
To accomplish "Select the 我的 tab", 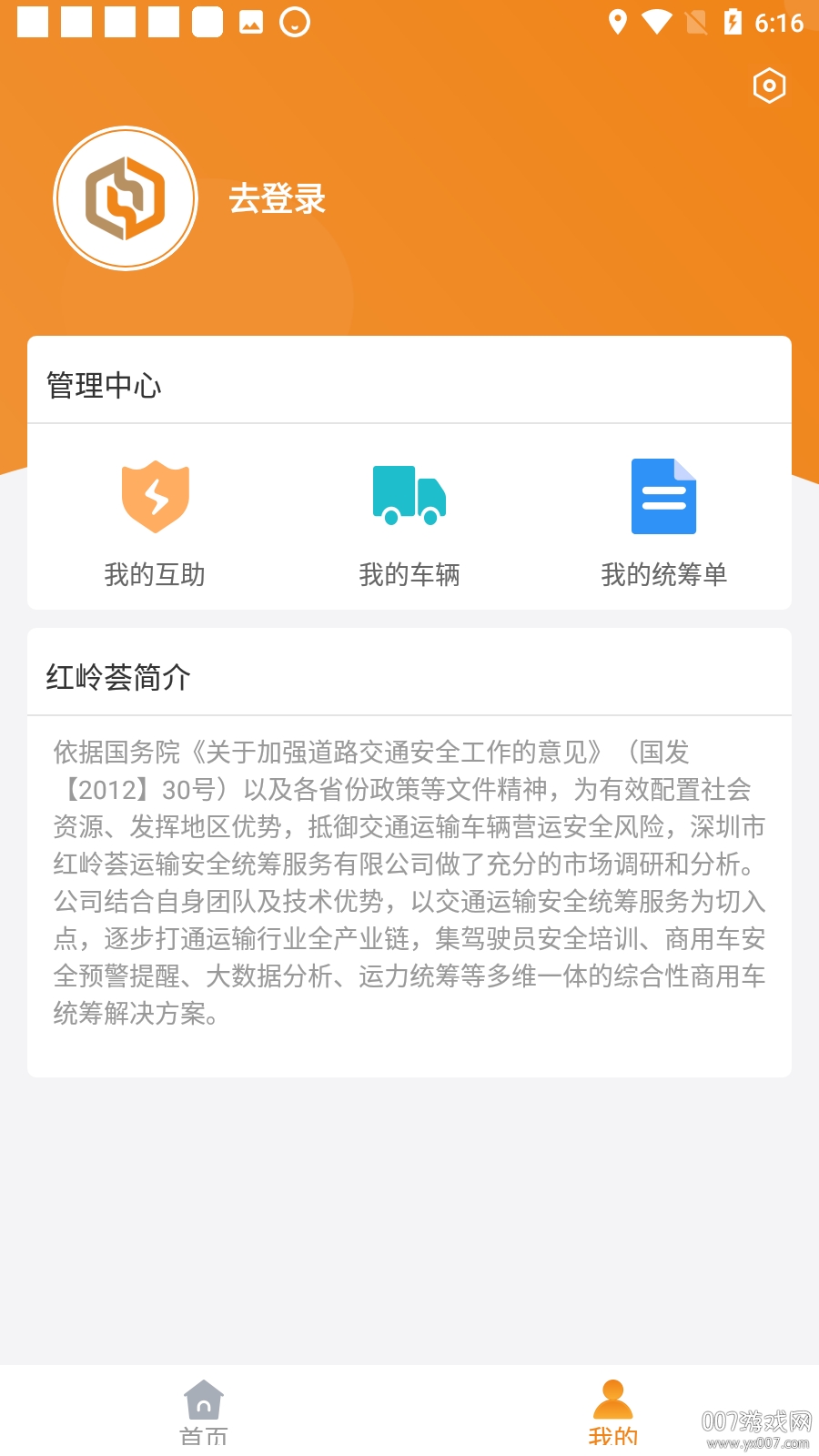I will pyautogui.click(x=612, y=1412).
